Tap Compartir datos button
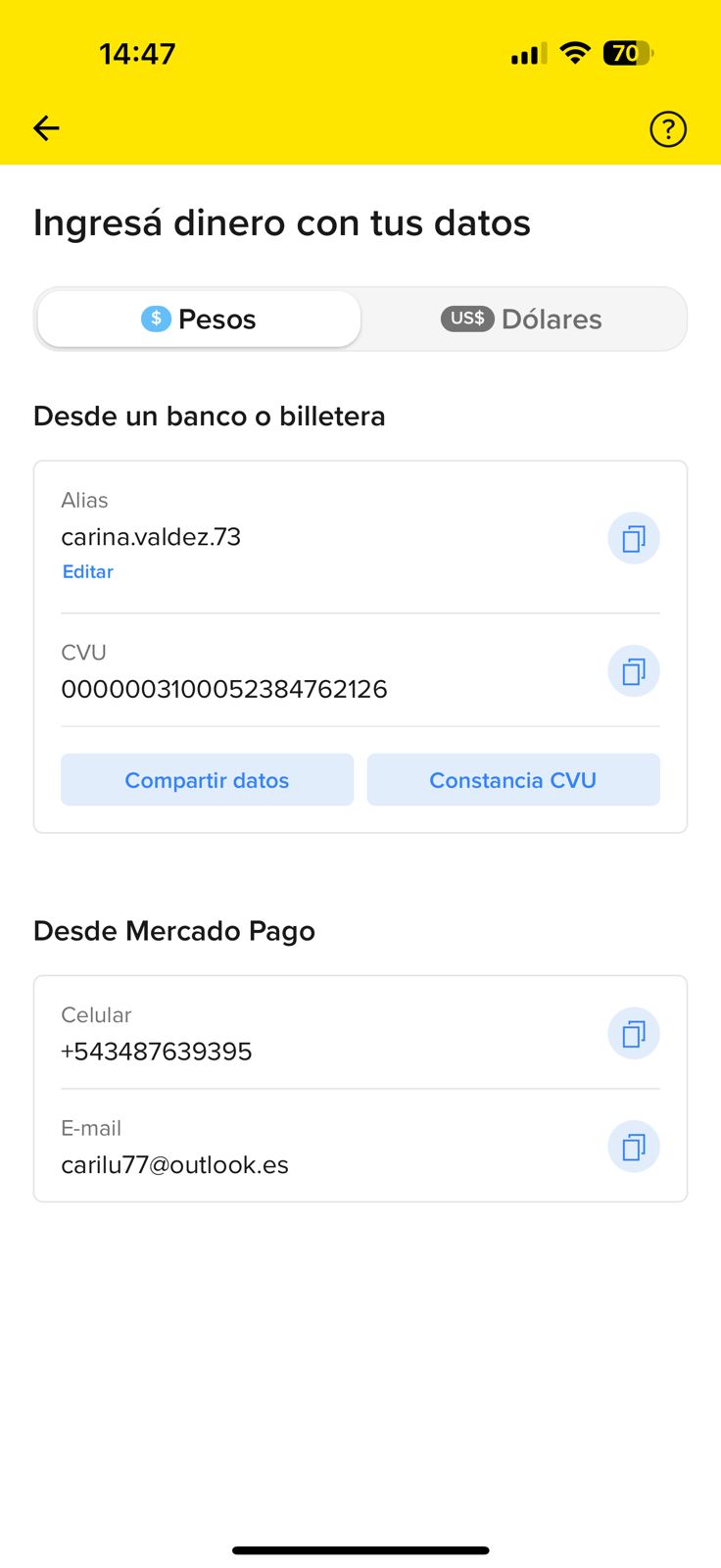The image size is (721, 1568). [x=207, y=780]
